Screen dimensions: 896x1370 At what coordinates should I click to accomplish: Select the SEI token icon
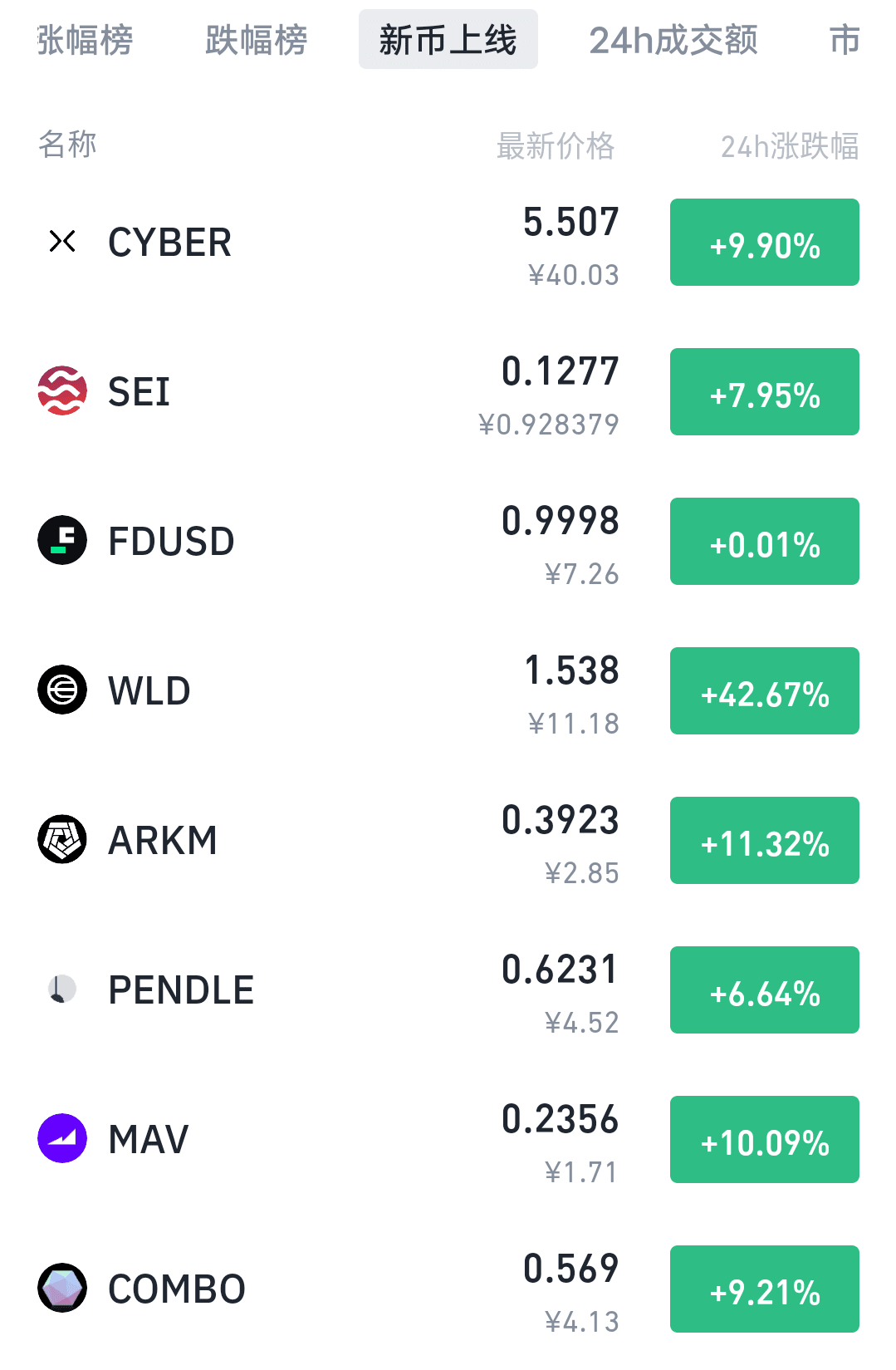(x=62, y=390)
